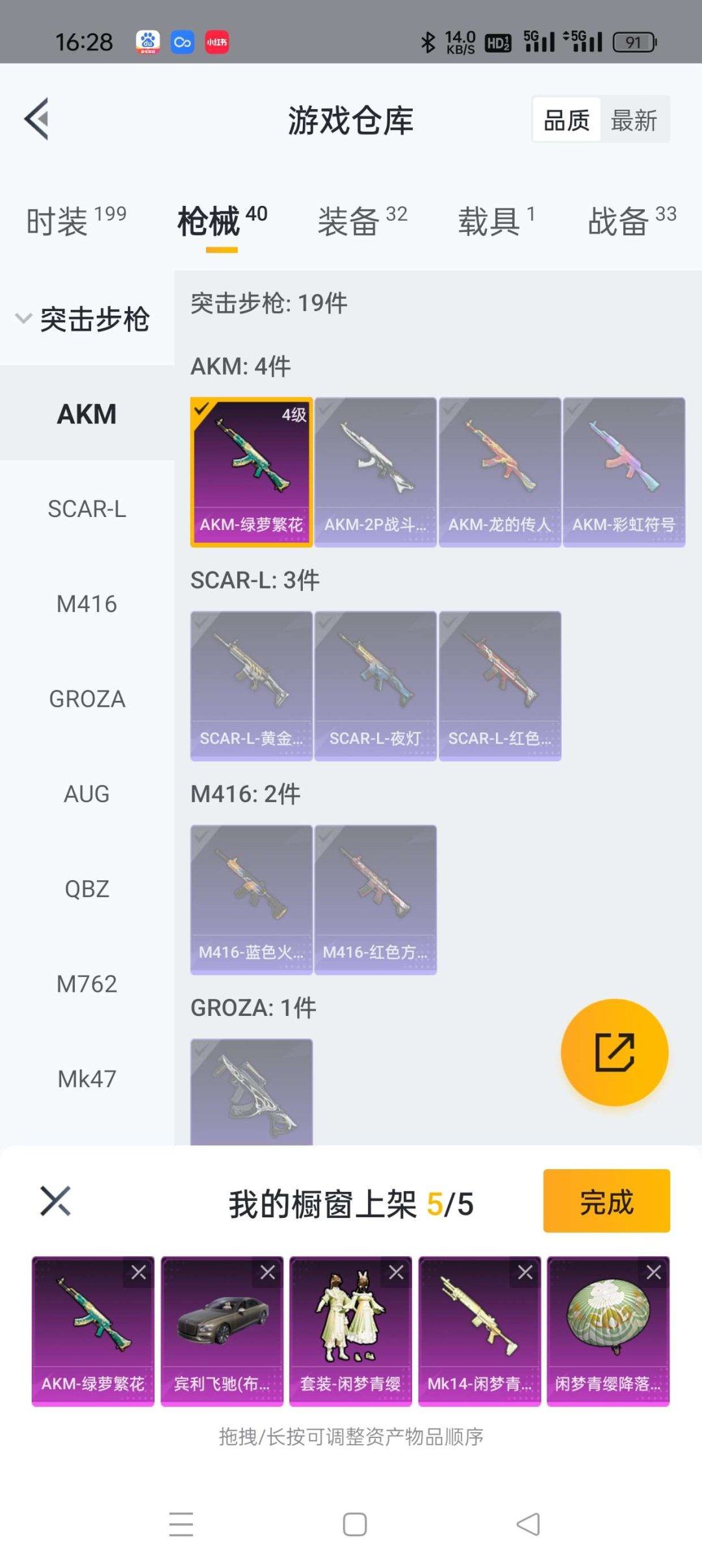Select the AKM-彩虹符号 skin tile
Screen dimensions: 702x1568
pos(623,472)
